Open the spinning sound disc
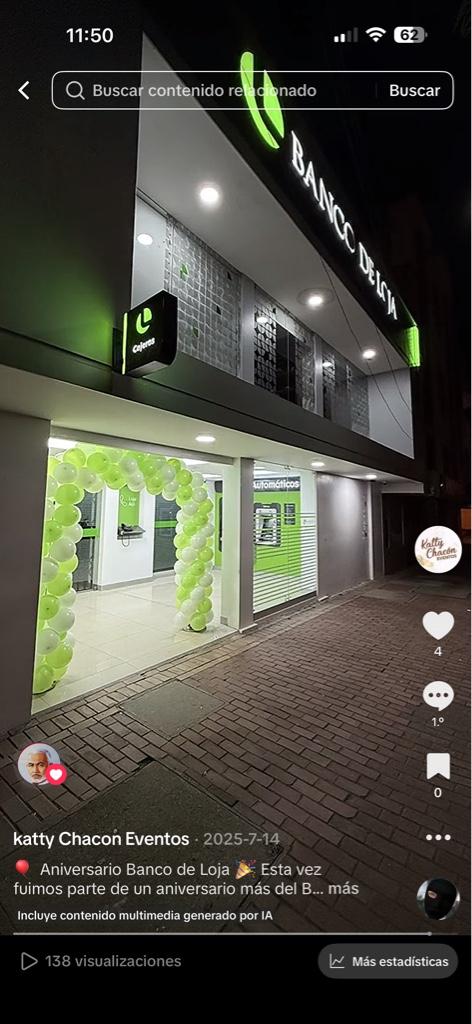This screenshot has height=1024, width=472. [x=438, y=899]
